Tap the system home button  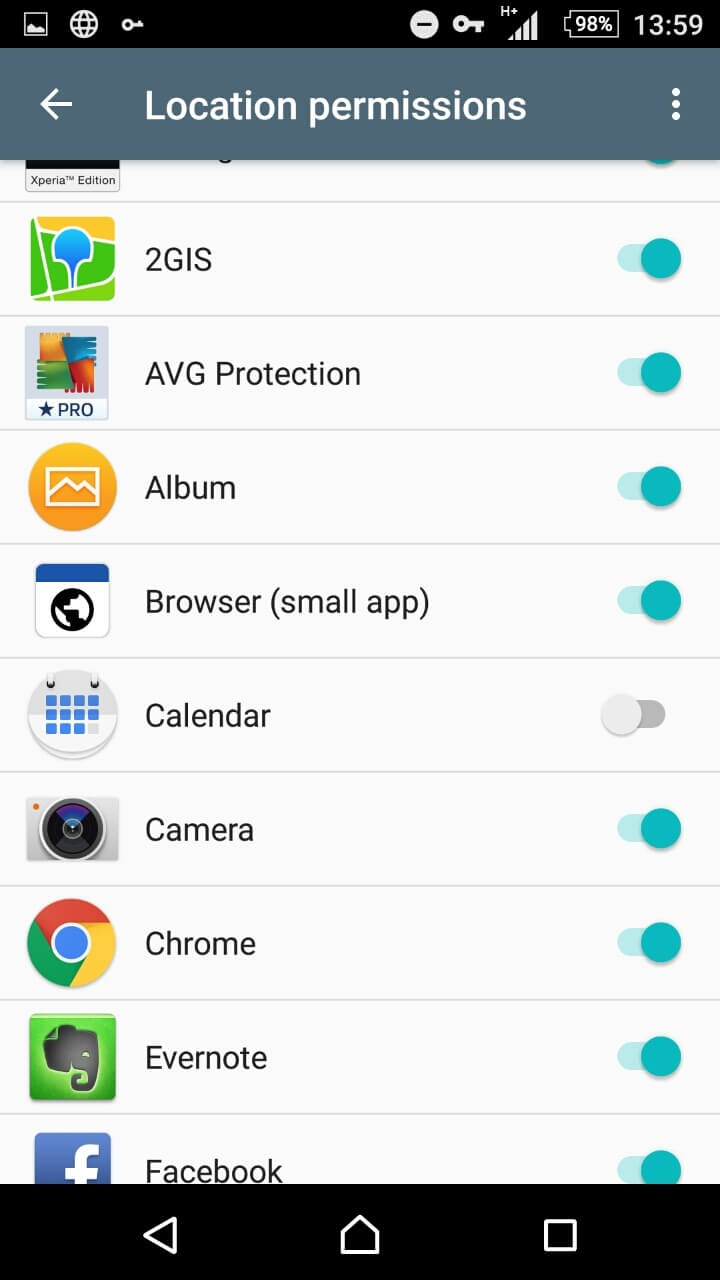[360, 1235]
